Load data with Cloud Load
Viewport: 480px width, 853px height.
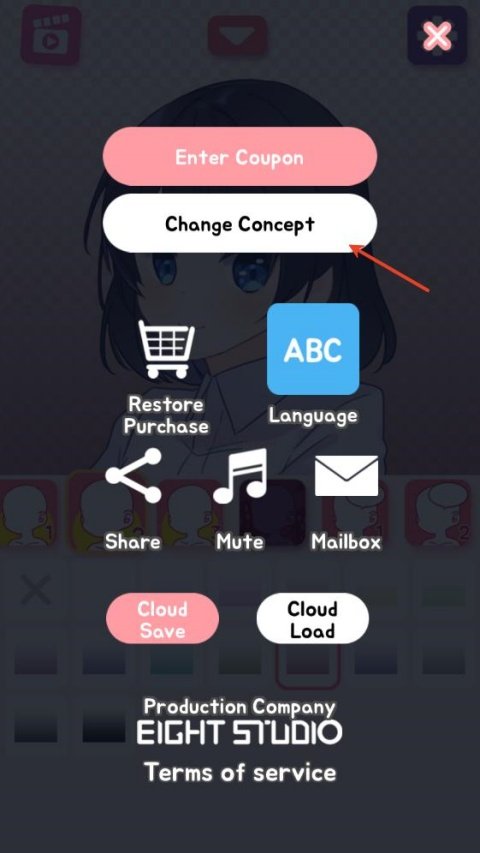point(312,619)
